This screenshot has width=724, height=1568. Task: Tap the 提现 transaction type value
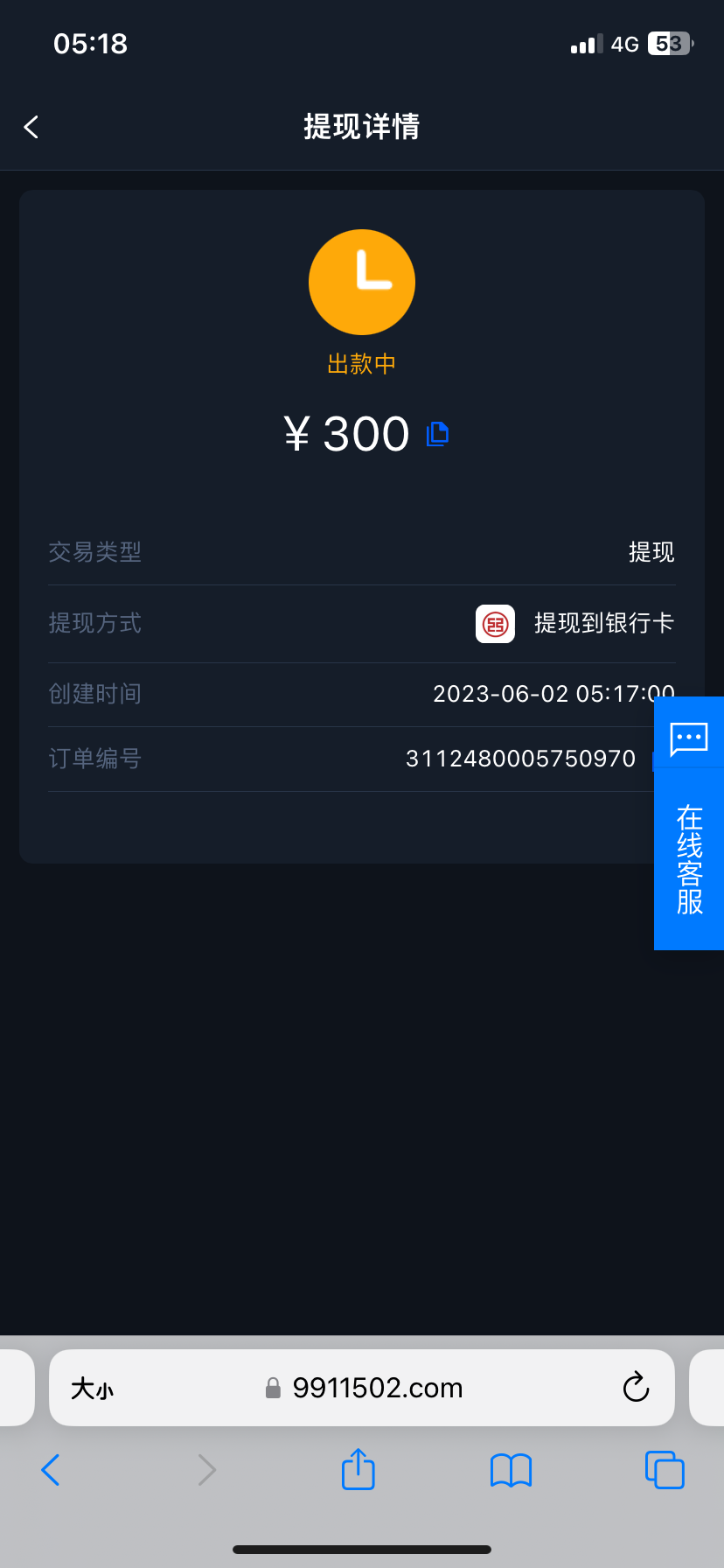tap(651, 552)
